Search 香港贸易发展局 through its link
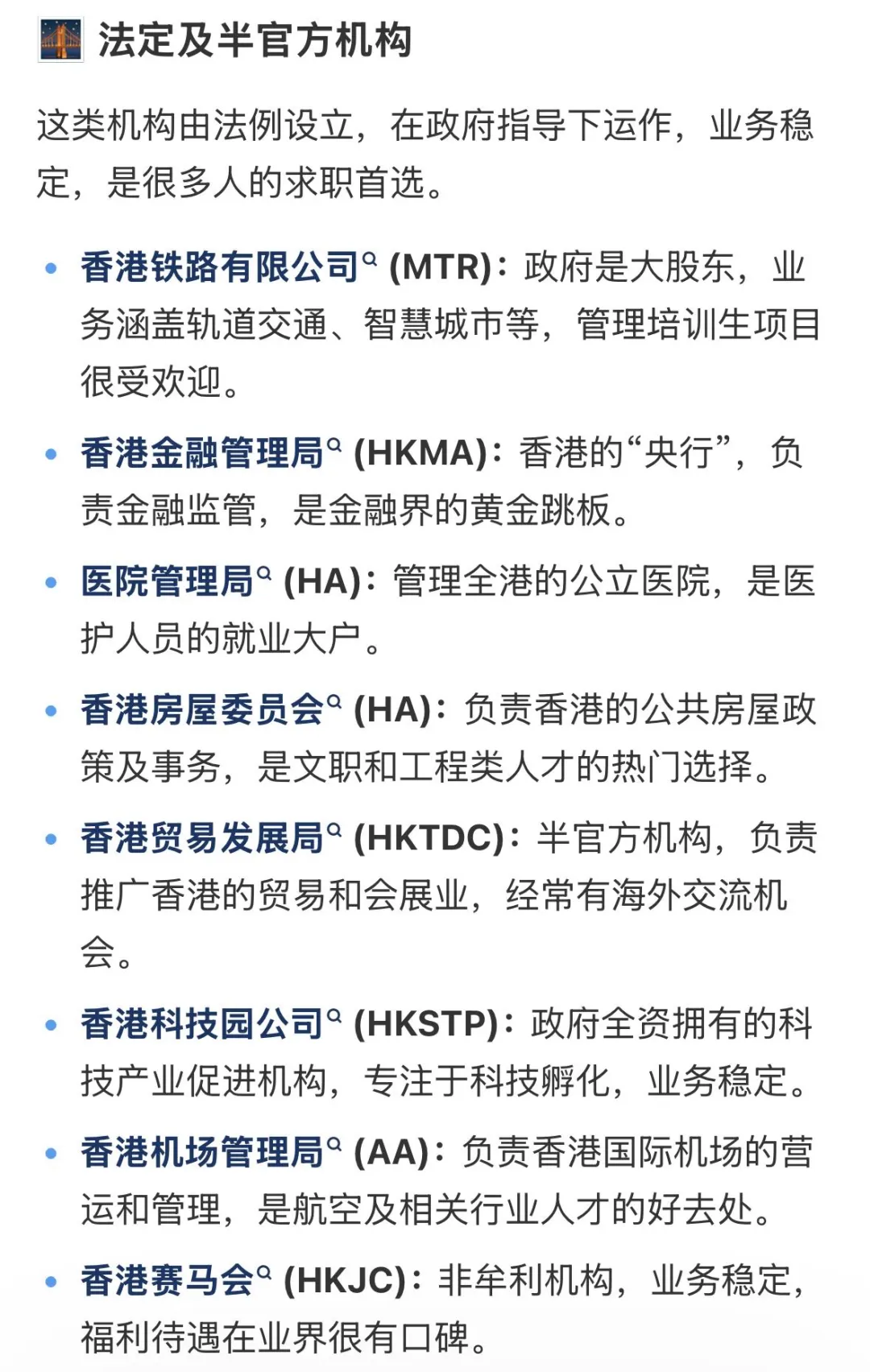This screenshot has width=870, height=1372. (x=211, y=838)
